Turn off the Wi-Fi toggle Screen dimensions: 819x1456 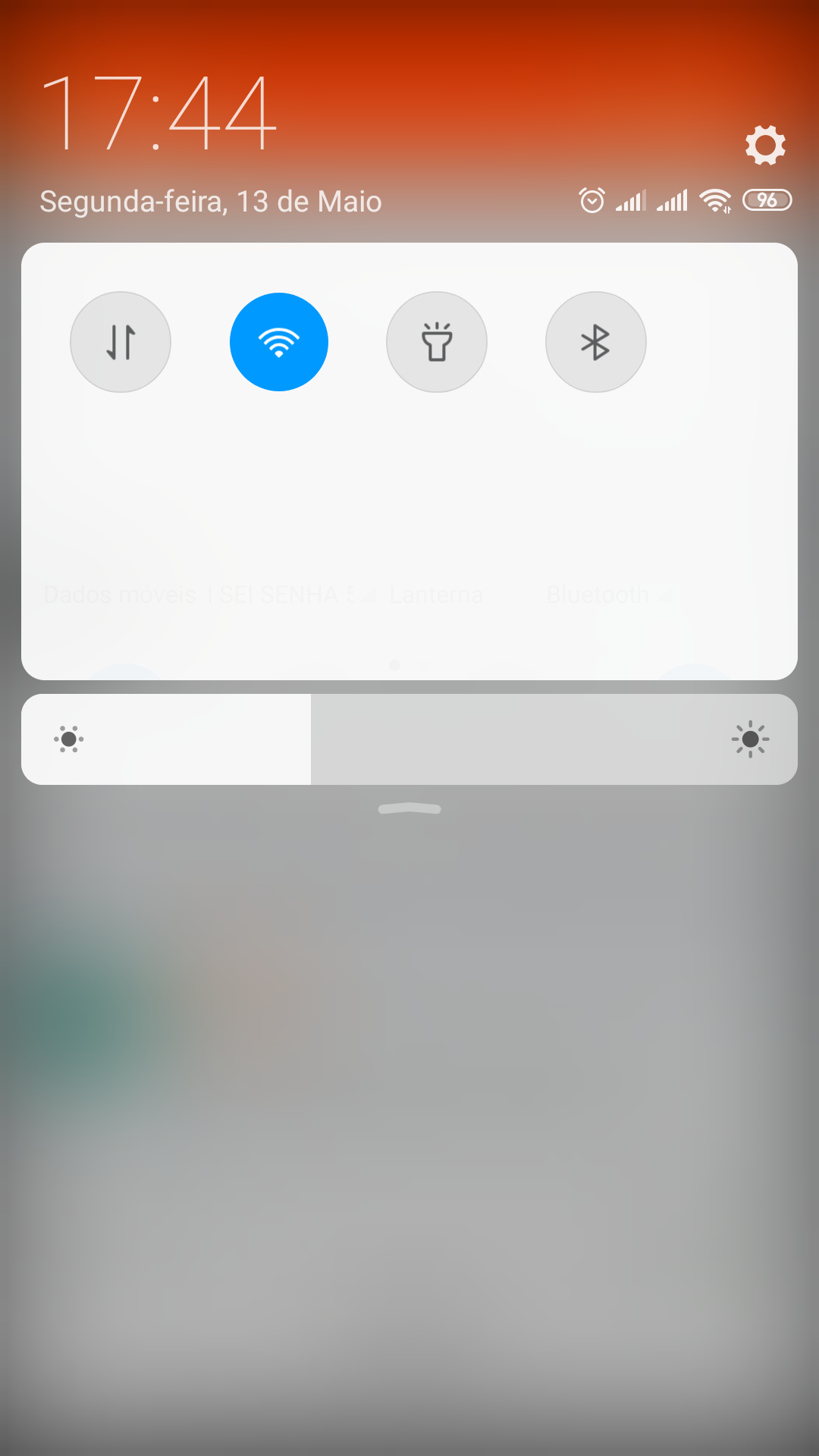279,342
